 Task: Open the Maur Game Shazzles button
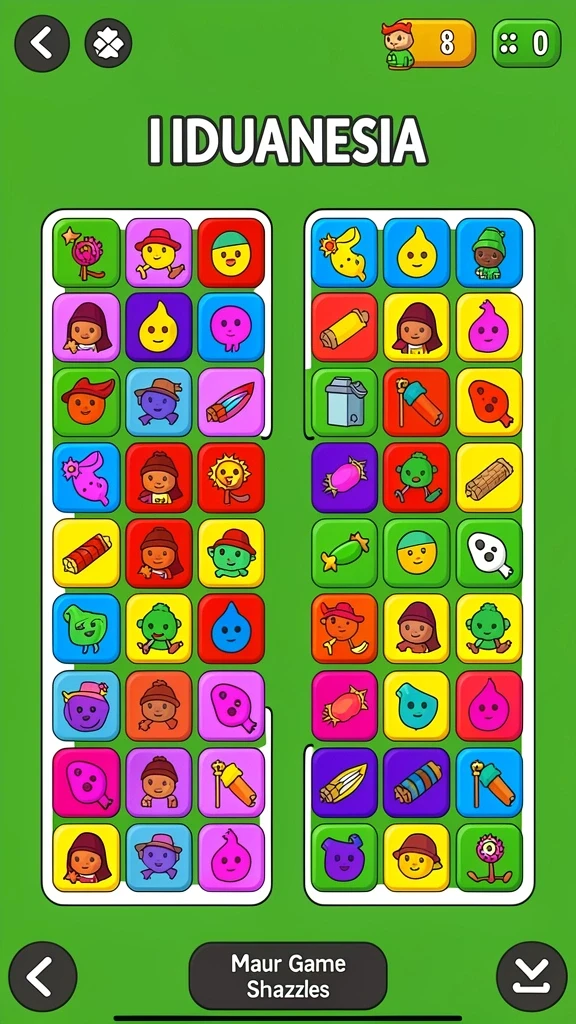click(288, 976)
